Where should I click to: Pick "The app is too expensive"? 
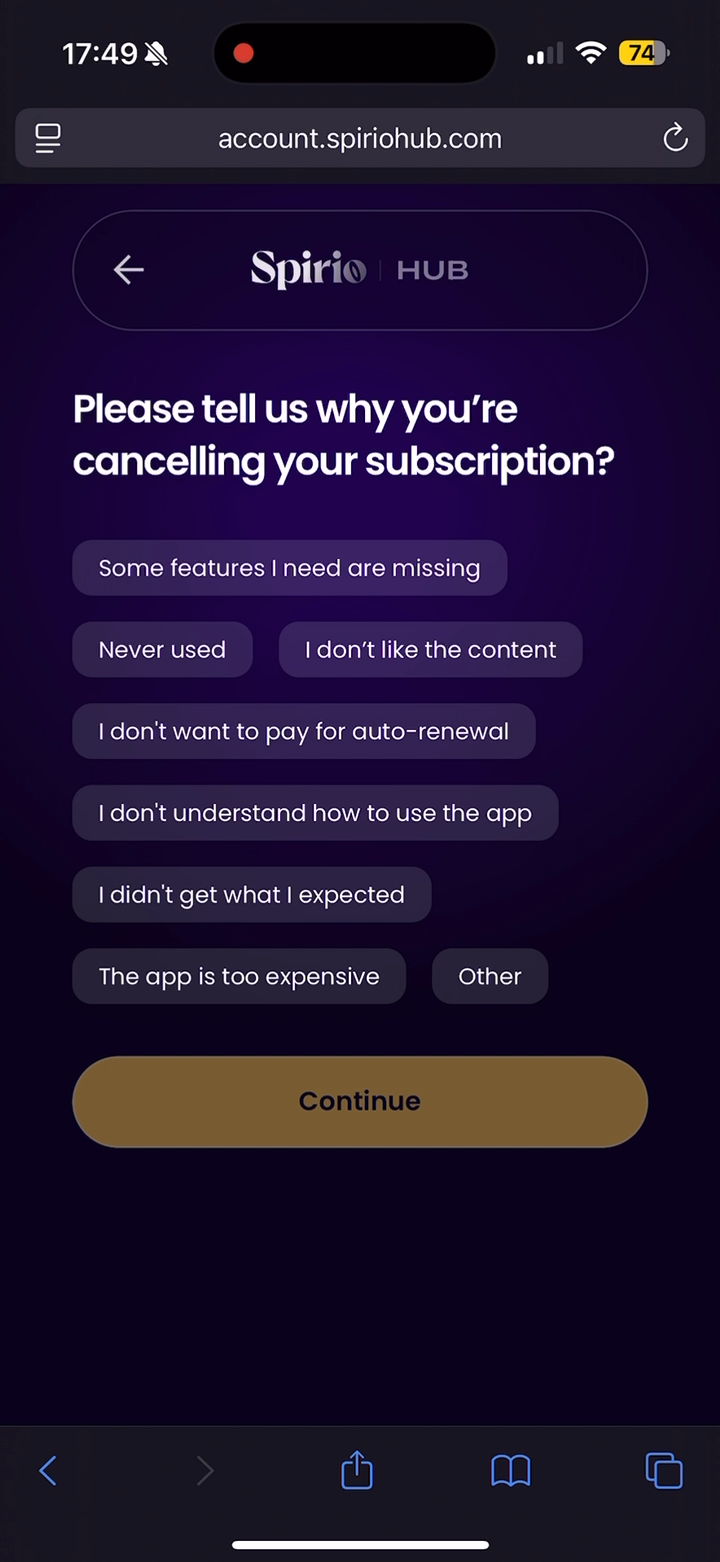click(x=239, y=976)
